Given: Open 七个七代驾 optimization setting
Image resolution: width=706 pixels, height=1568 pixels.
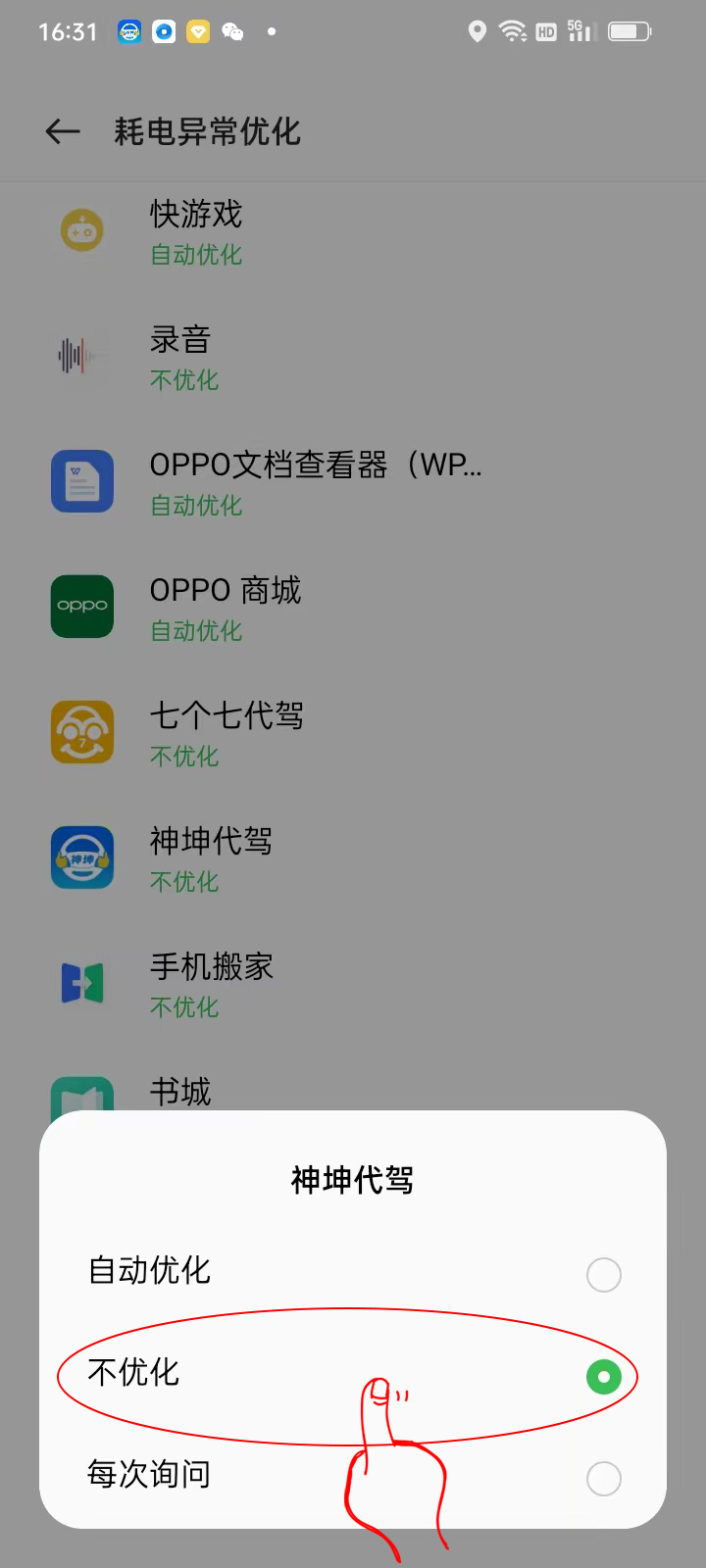Looking at the screenshot, I should [x=353, y=734].
